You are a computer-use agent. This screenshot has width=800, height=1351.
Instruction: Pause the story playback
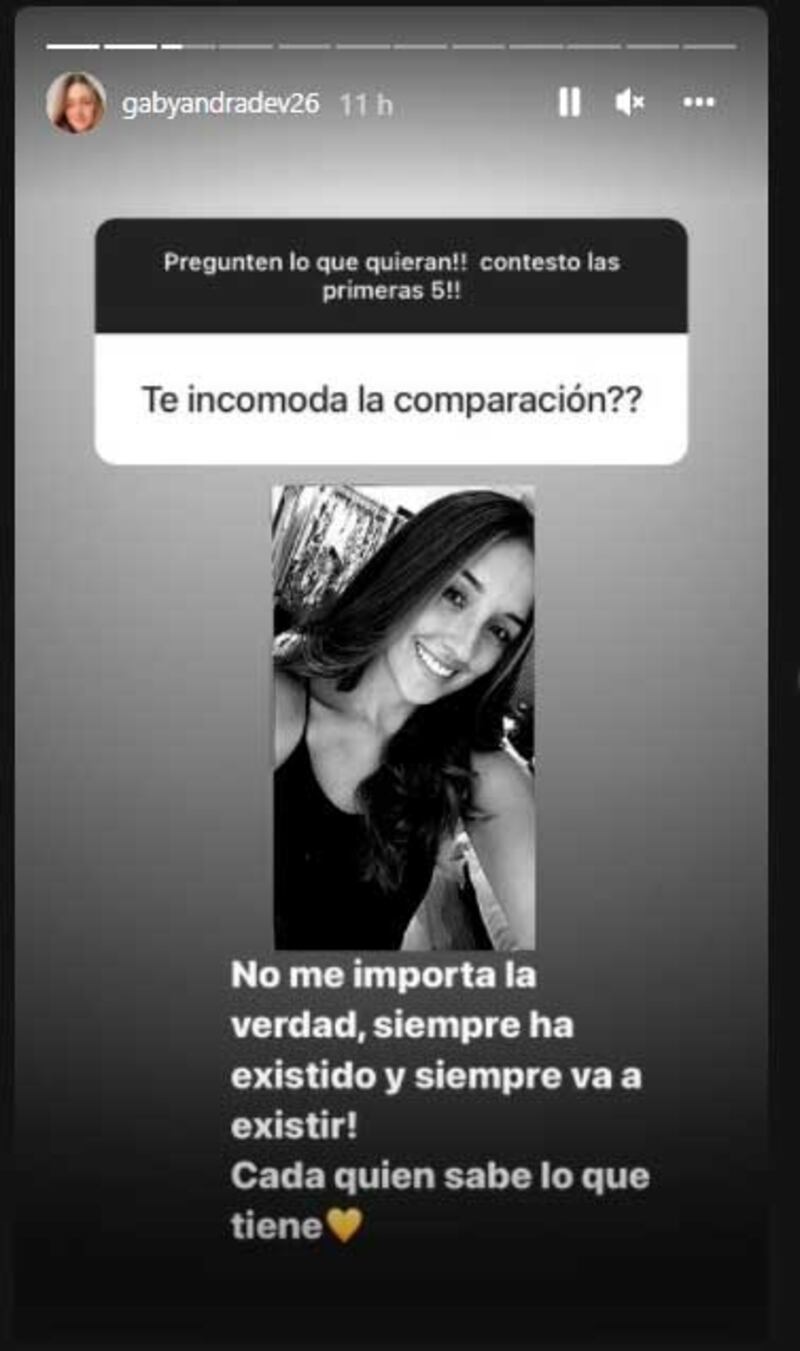[569, 102]
